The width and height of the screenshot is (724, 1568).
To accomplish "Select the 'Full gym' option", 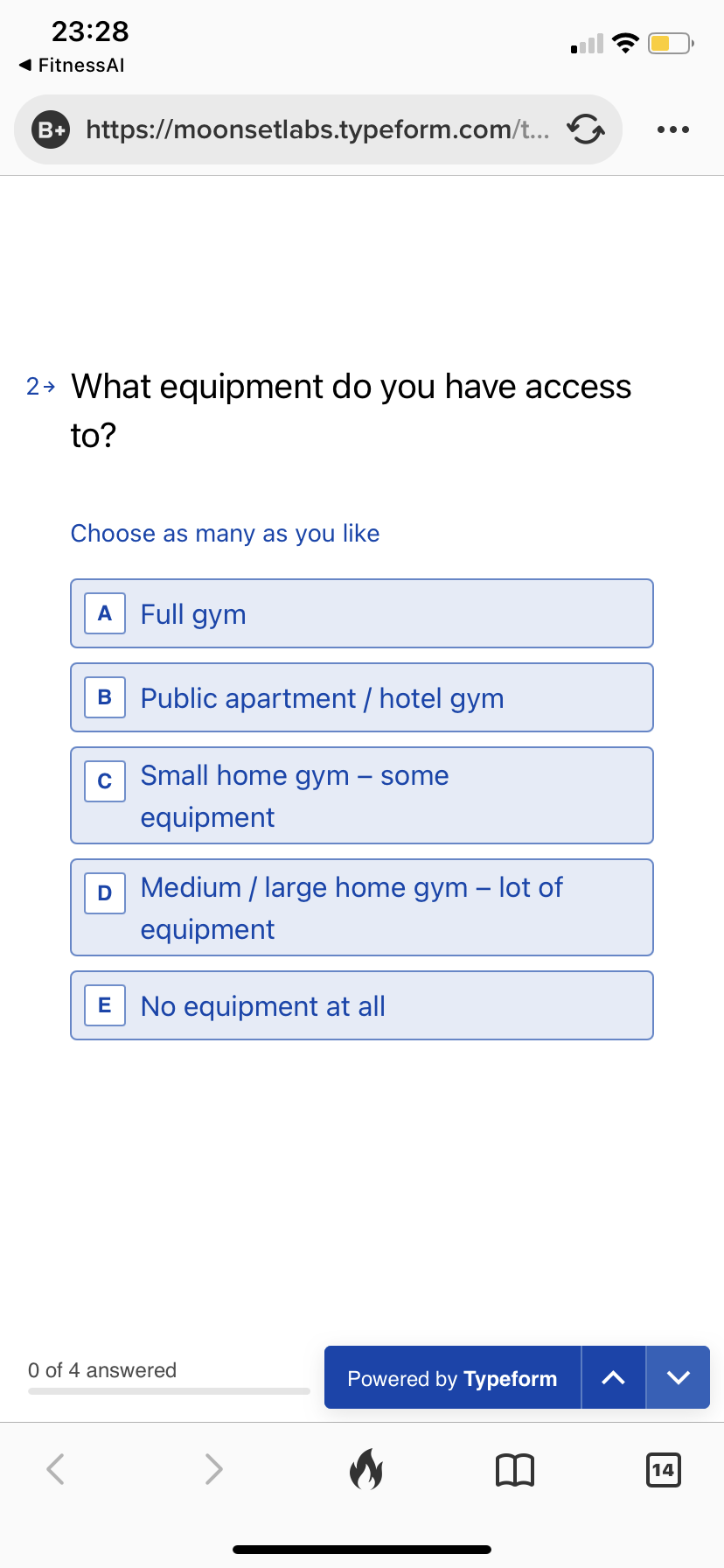I will pyautogui.click(x=361, y=612).
